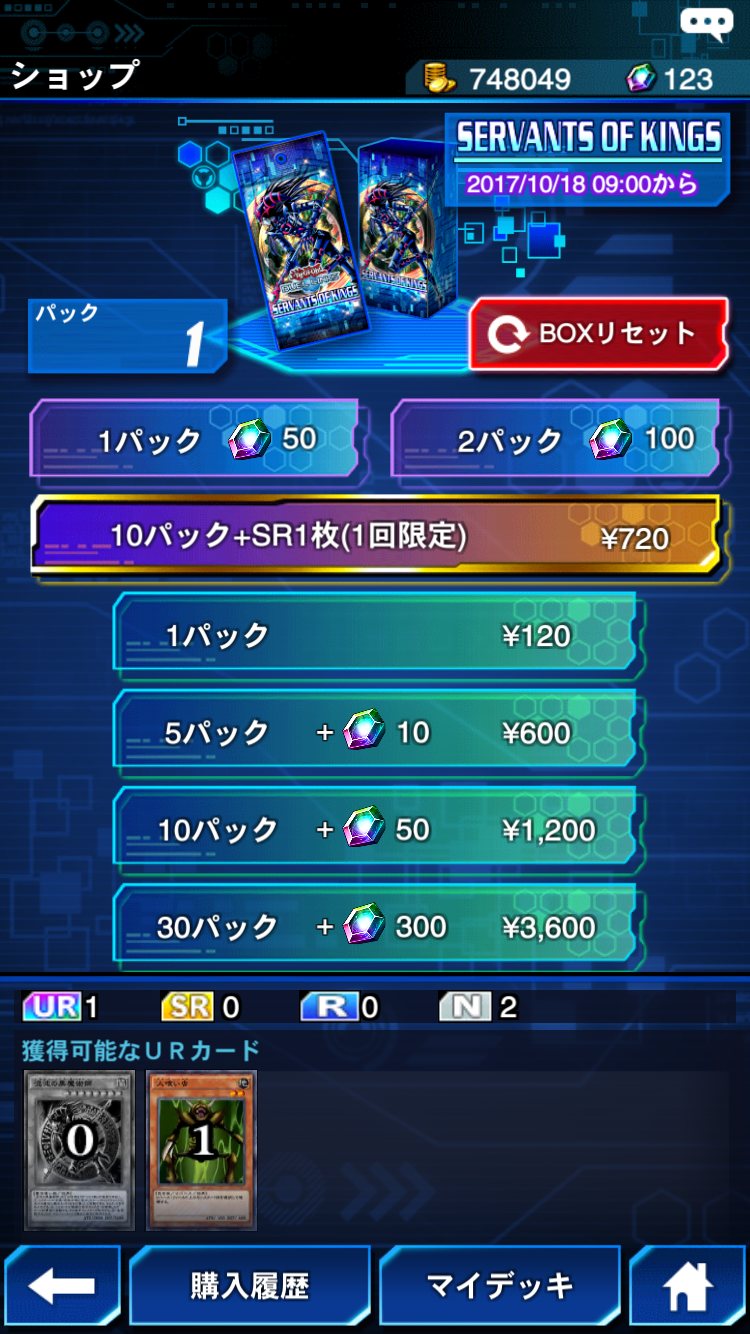Open the SERVANTS OF KINGS pack art
This screenshot has width=750, height=1334.
click(x=300, y=240)
